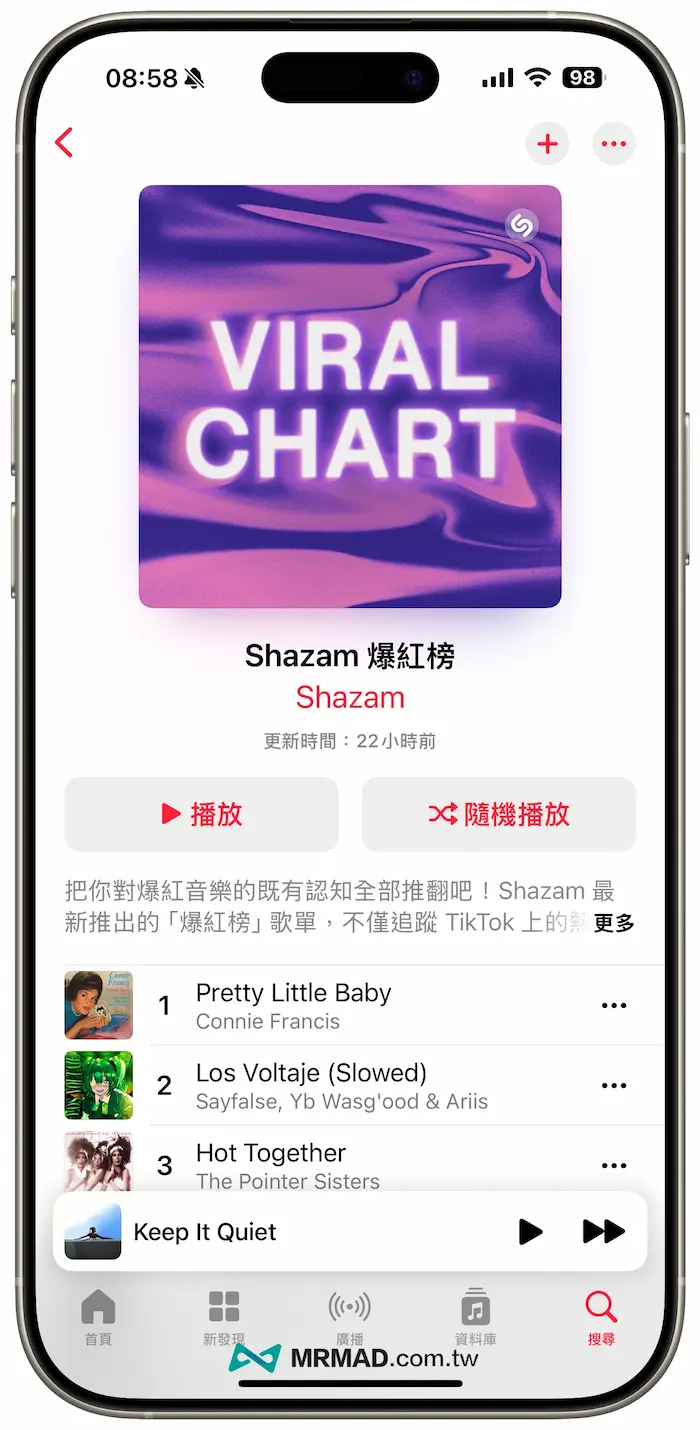
Task: Start shuffle with 隨機播放 button
Action: [x=499, y=814]
